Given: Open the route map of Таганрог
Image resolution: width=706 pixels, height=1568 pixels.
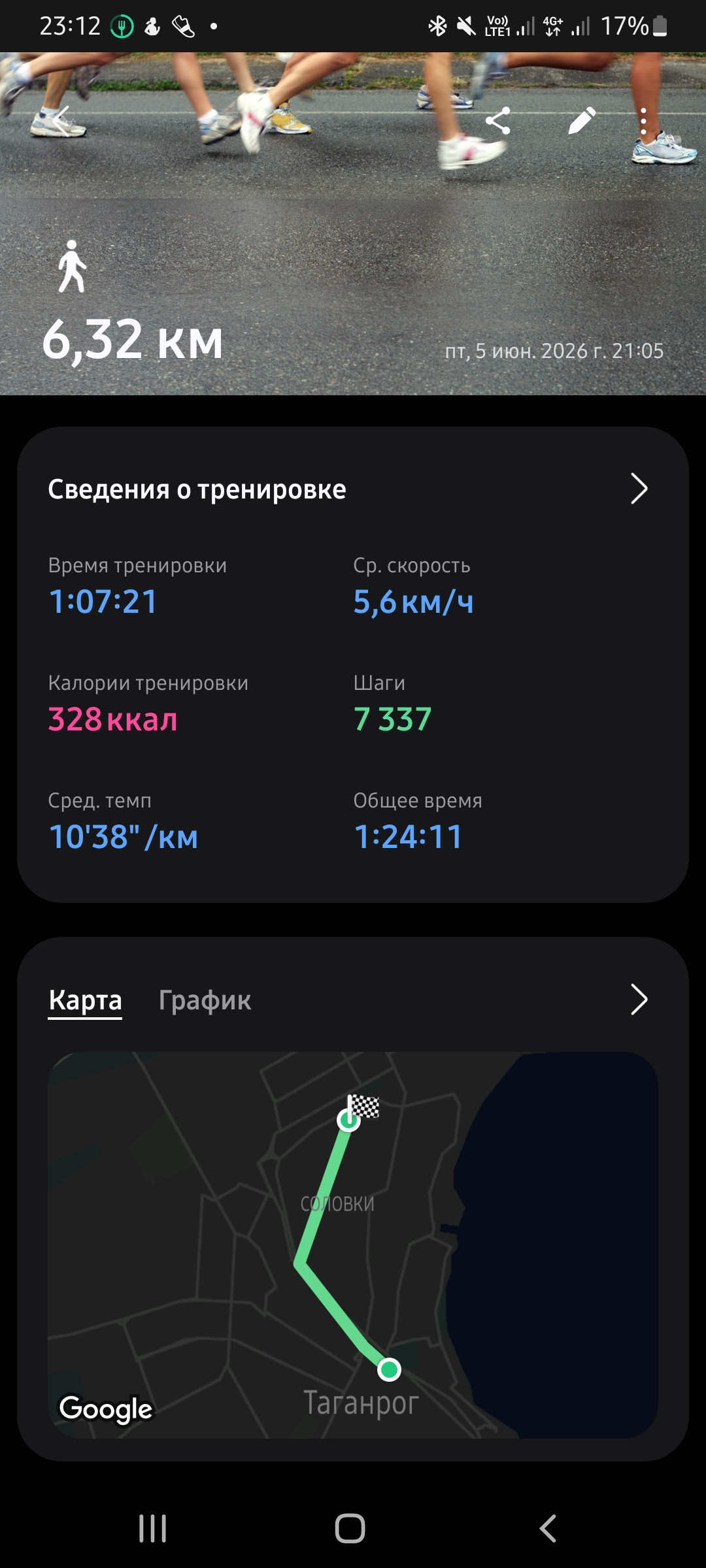Looking at the screenshot, I should click(x=353, y=1245).
